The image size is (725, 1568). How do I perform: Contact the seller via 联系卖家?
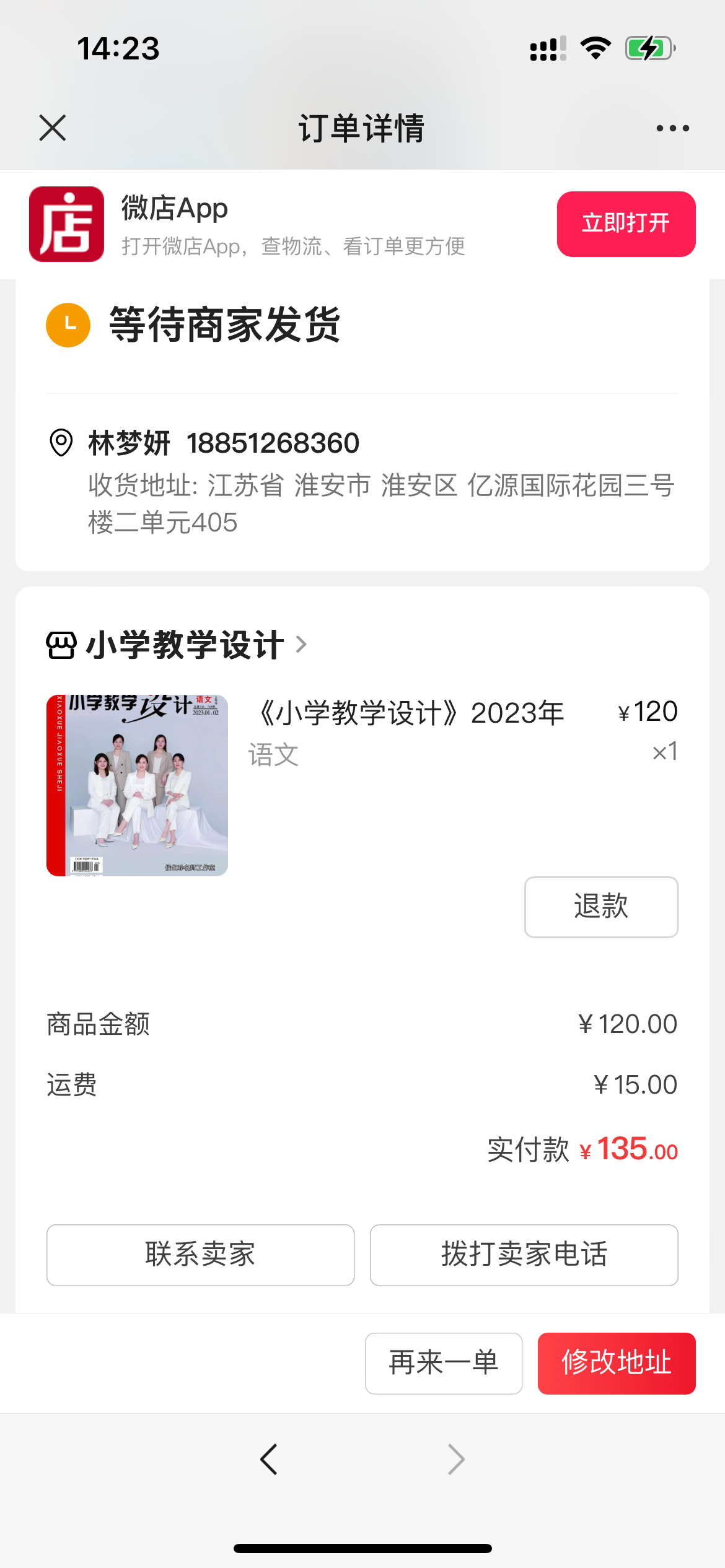pos(201,1255)
